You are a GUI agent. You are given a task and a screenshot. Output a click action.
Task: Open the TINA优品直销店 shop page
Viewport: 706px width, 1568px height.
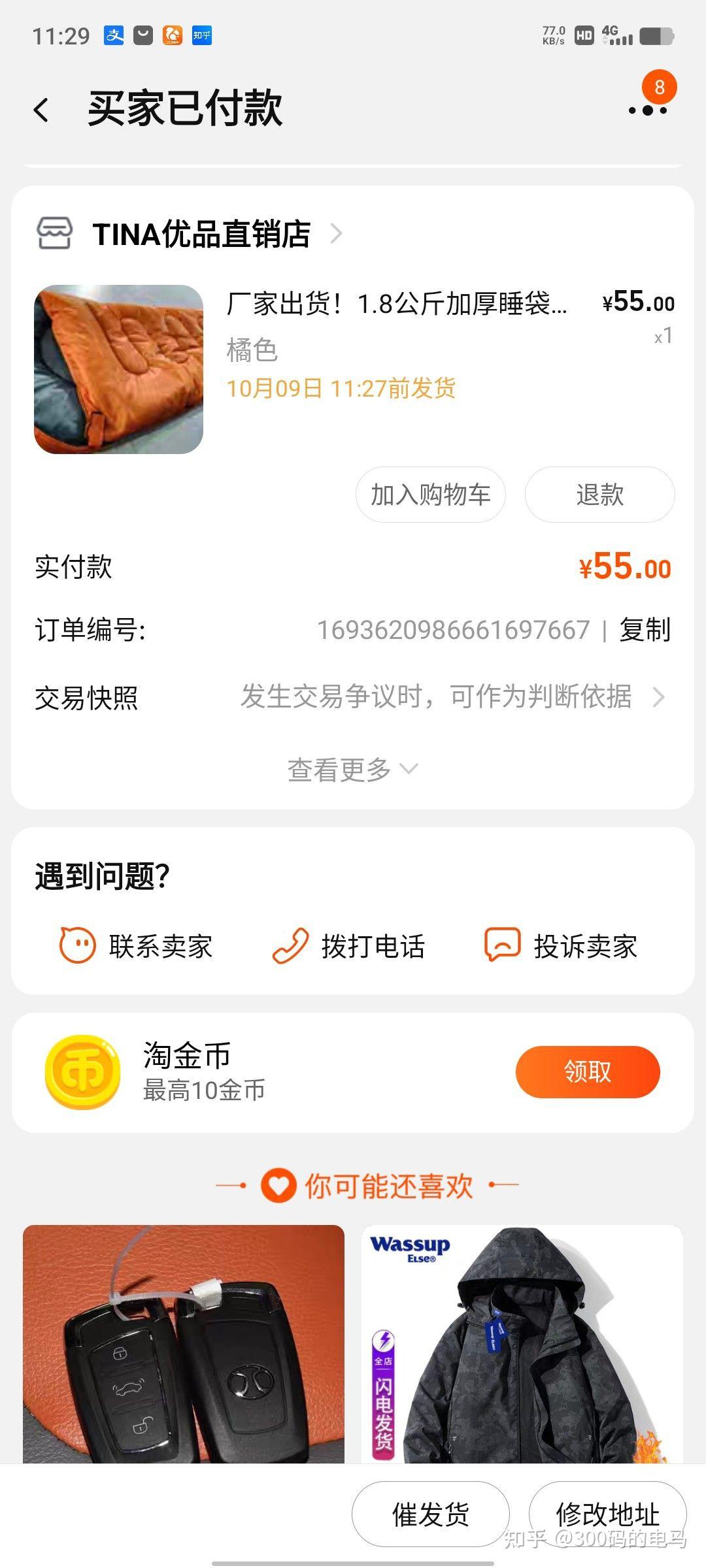[x=201, y=234]
